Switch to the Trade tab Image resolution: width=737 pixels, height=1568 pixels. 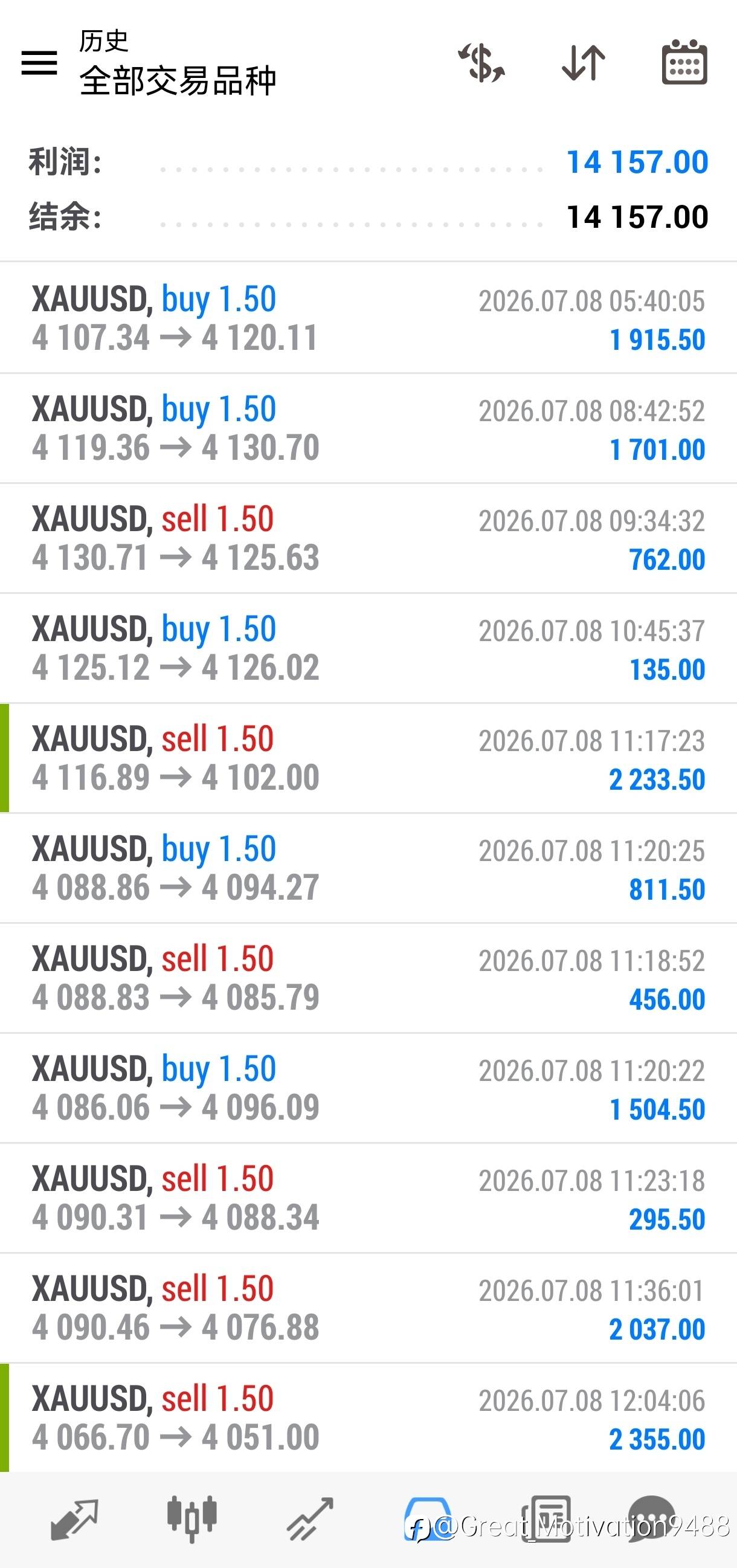coord(310,1519)
